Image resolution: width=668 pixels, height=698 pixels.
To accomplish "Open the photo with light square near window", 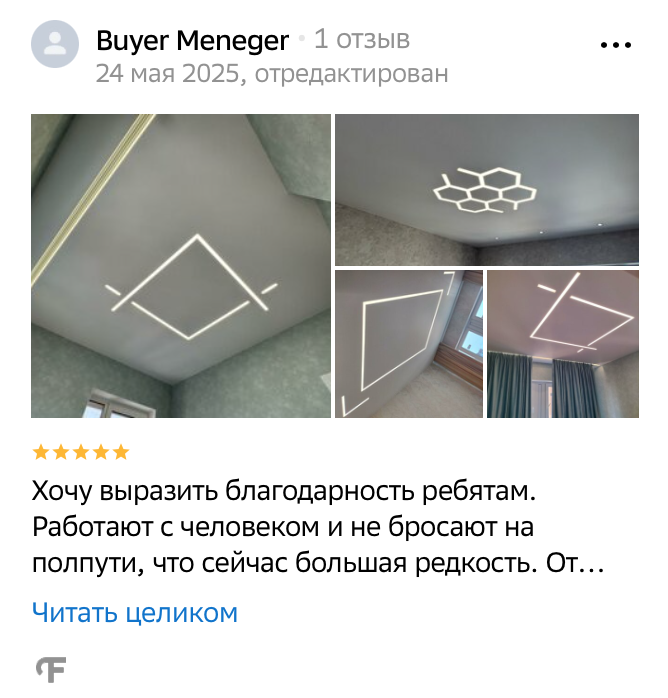I will (x=408, y=344).
